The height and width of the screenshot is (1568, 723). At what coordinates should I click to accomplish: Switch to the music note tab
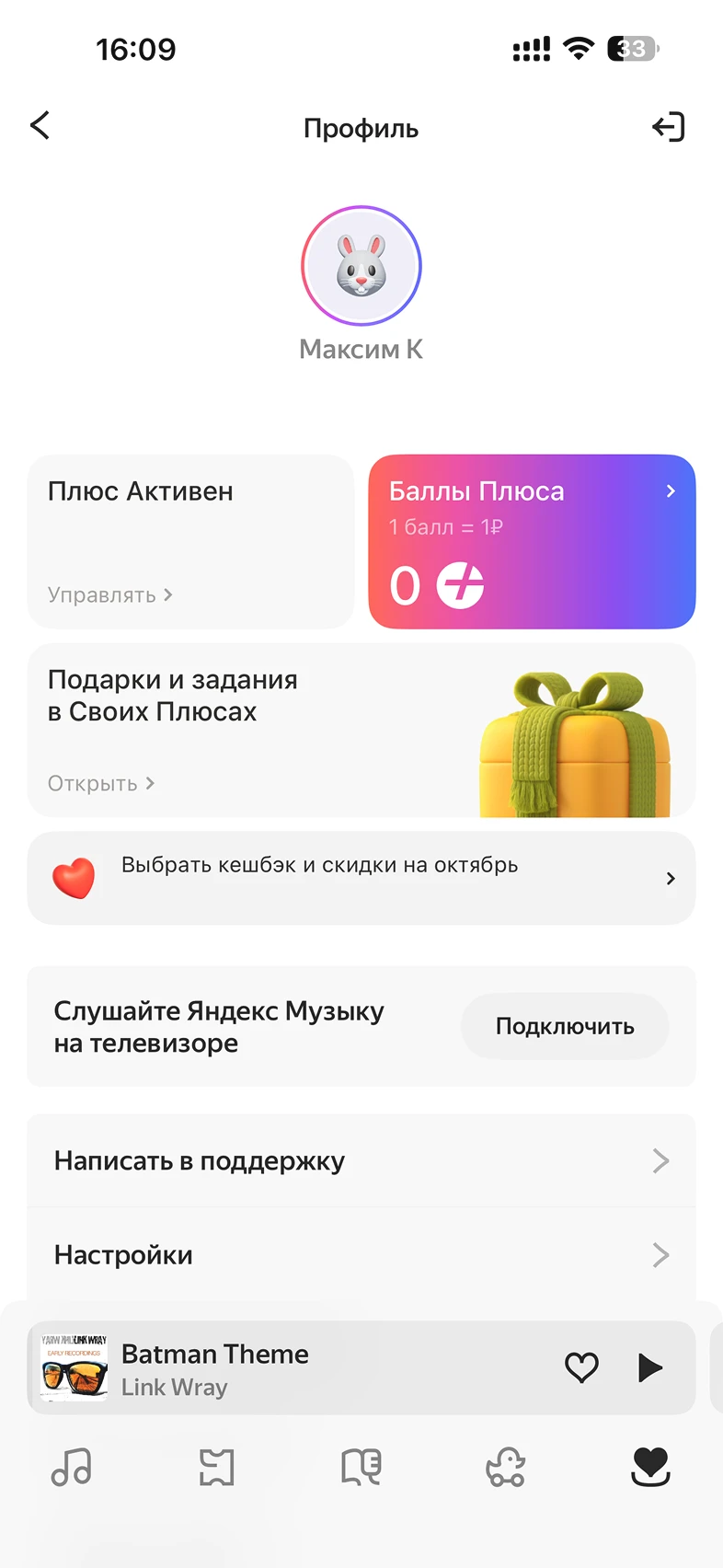(72, 1467)
